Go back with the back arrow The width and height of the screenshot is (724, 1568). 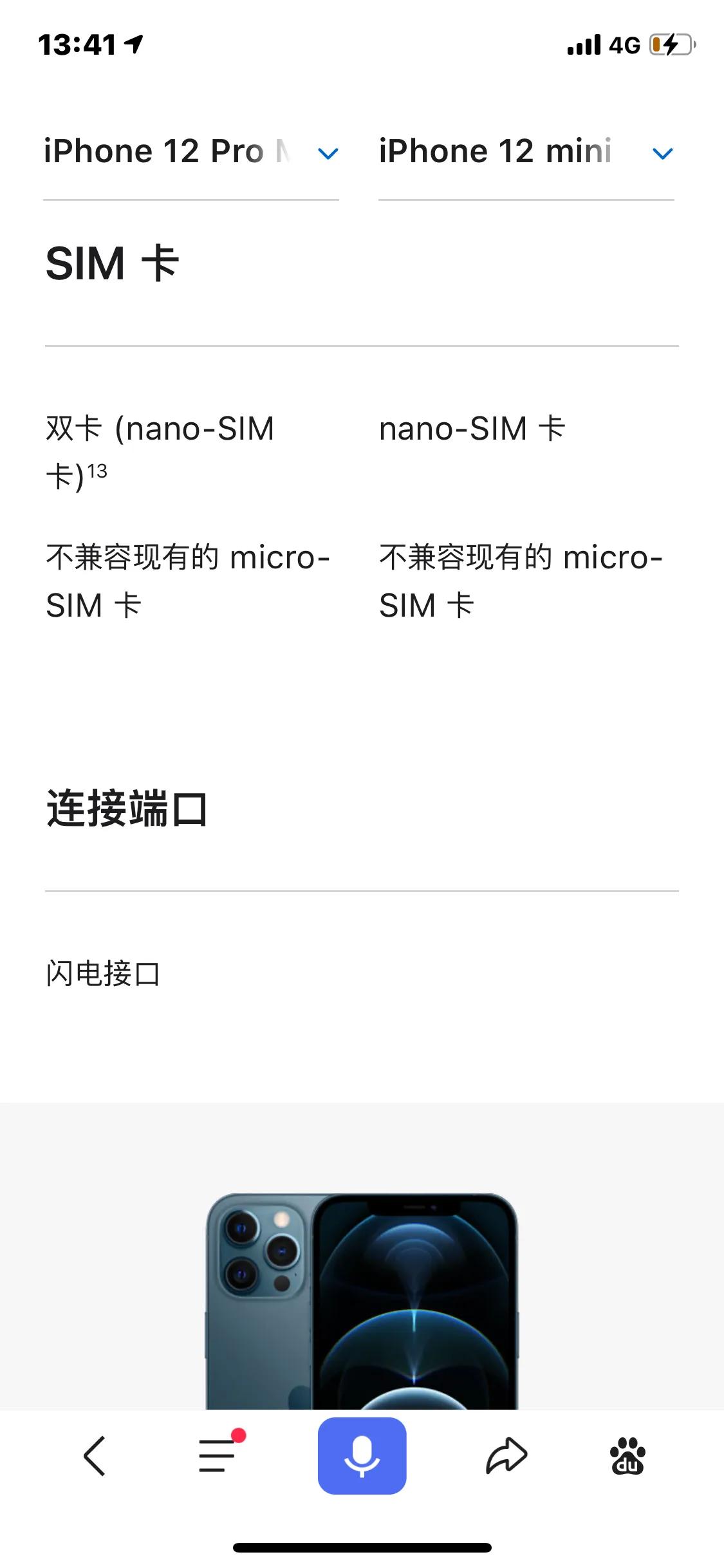pyautogui.click(x=95, y=1456)
